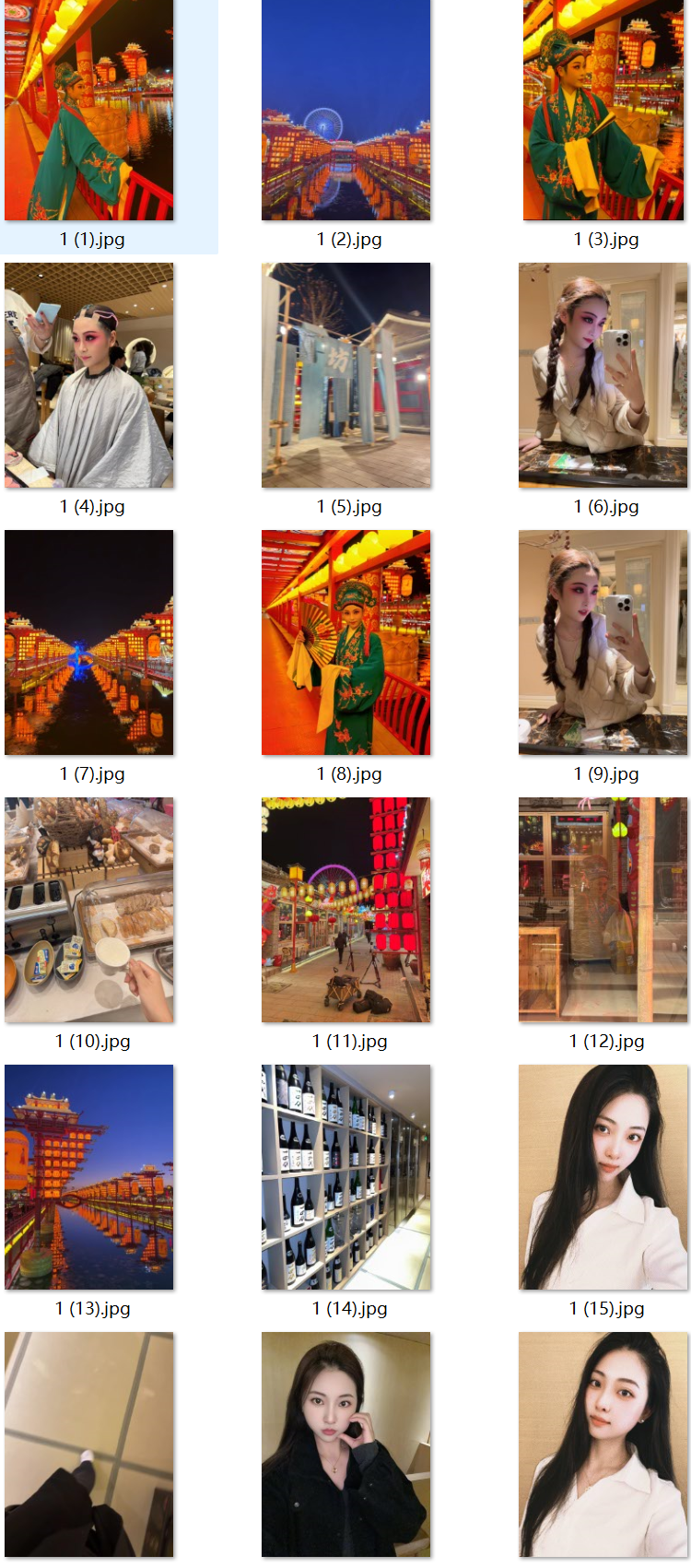Viewport: 691px width, 1568px height.
Task: Open image 1 (12).jpg
Action: click(603, 910)
